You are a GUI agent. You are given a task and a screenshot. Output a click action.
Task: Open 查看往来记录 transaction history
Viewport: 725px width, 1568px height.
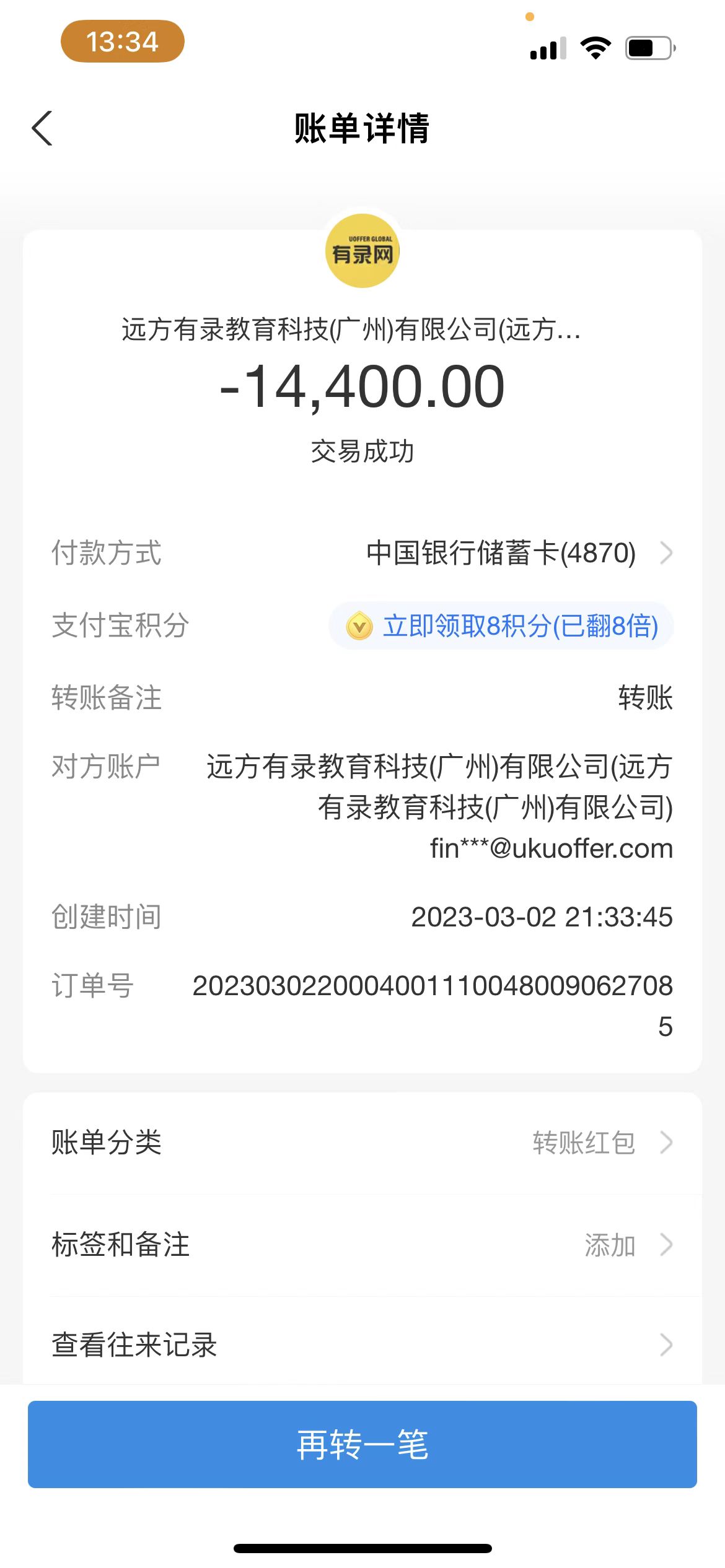(362, 1345)
